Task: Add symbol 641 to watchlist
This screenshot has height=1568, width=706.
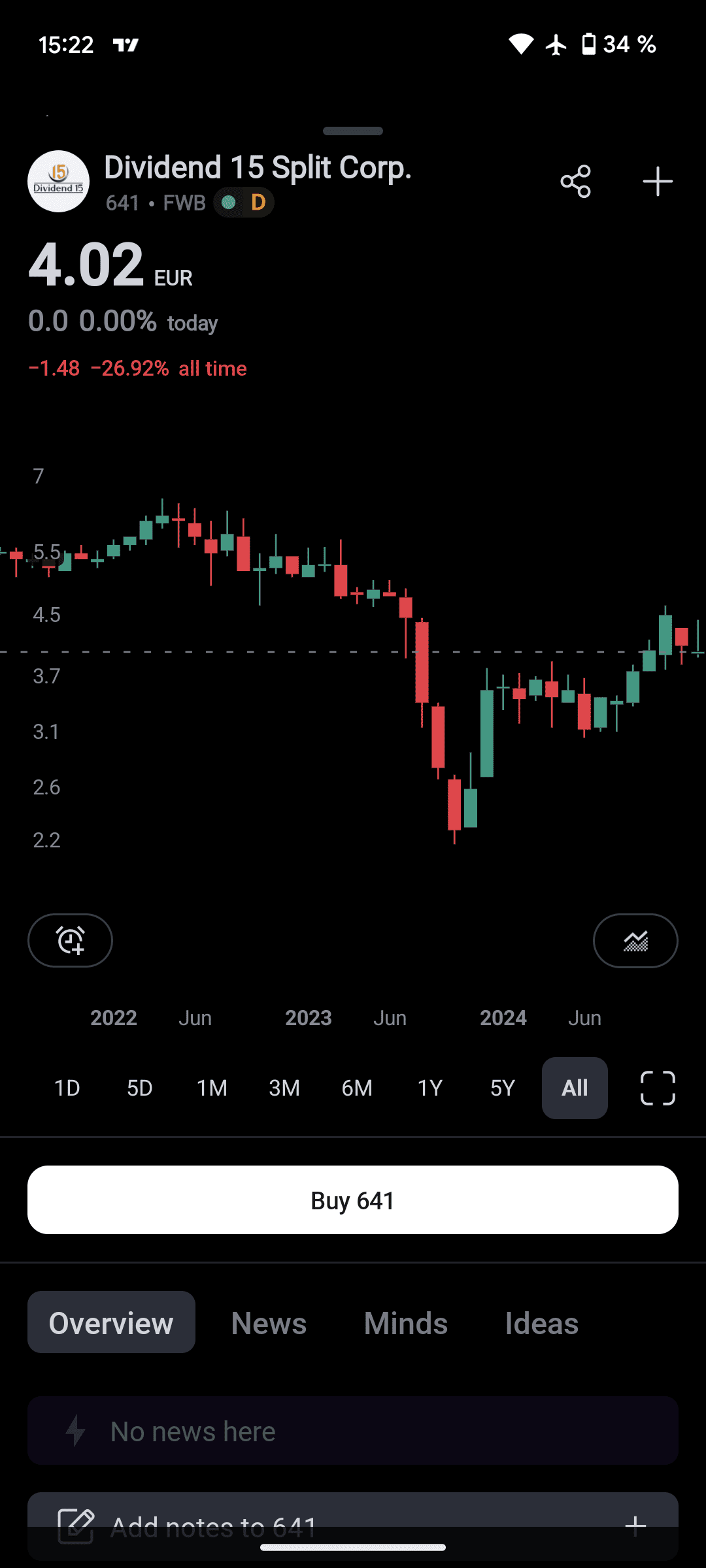Action: pos(658,182)
